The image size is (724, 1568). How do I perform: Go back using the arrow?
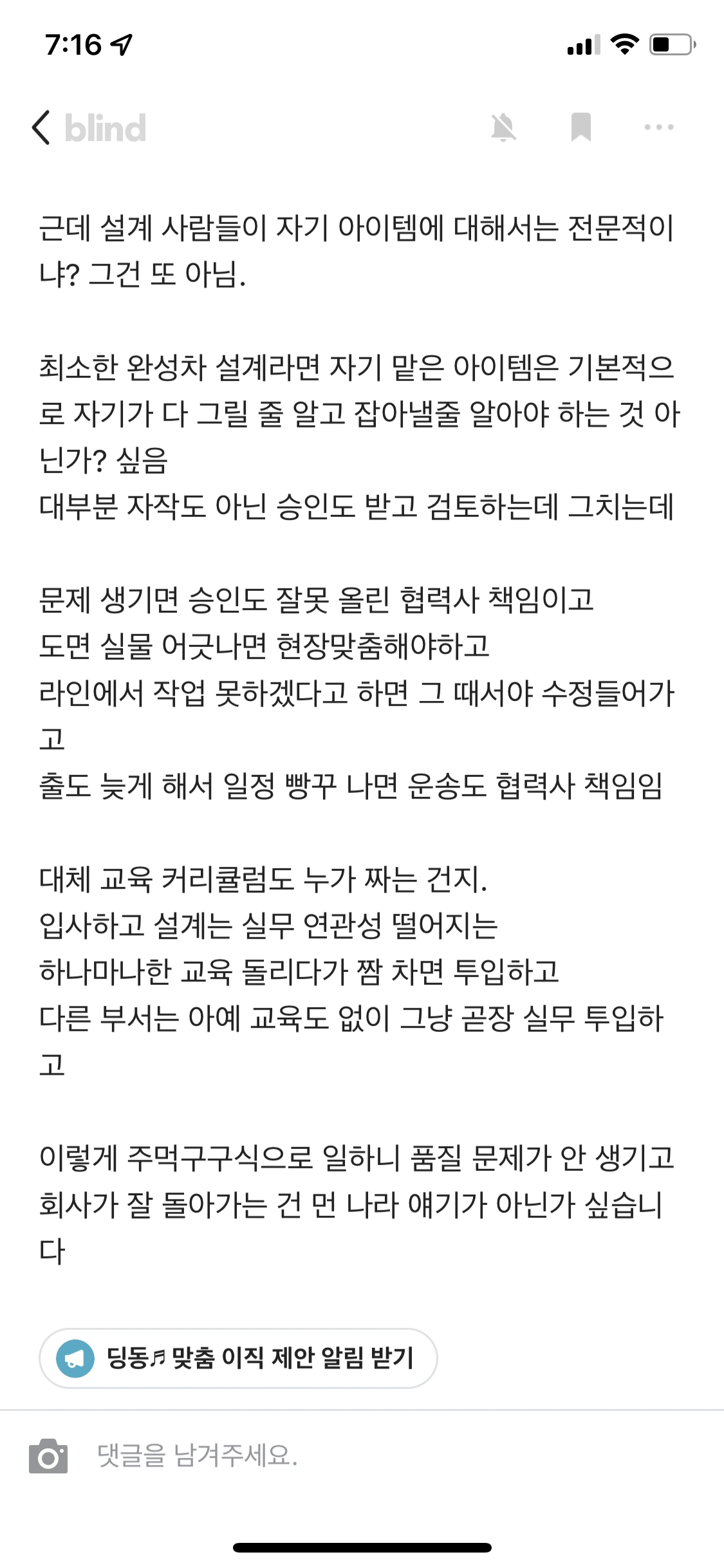(41, 127)
